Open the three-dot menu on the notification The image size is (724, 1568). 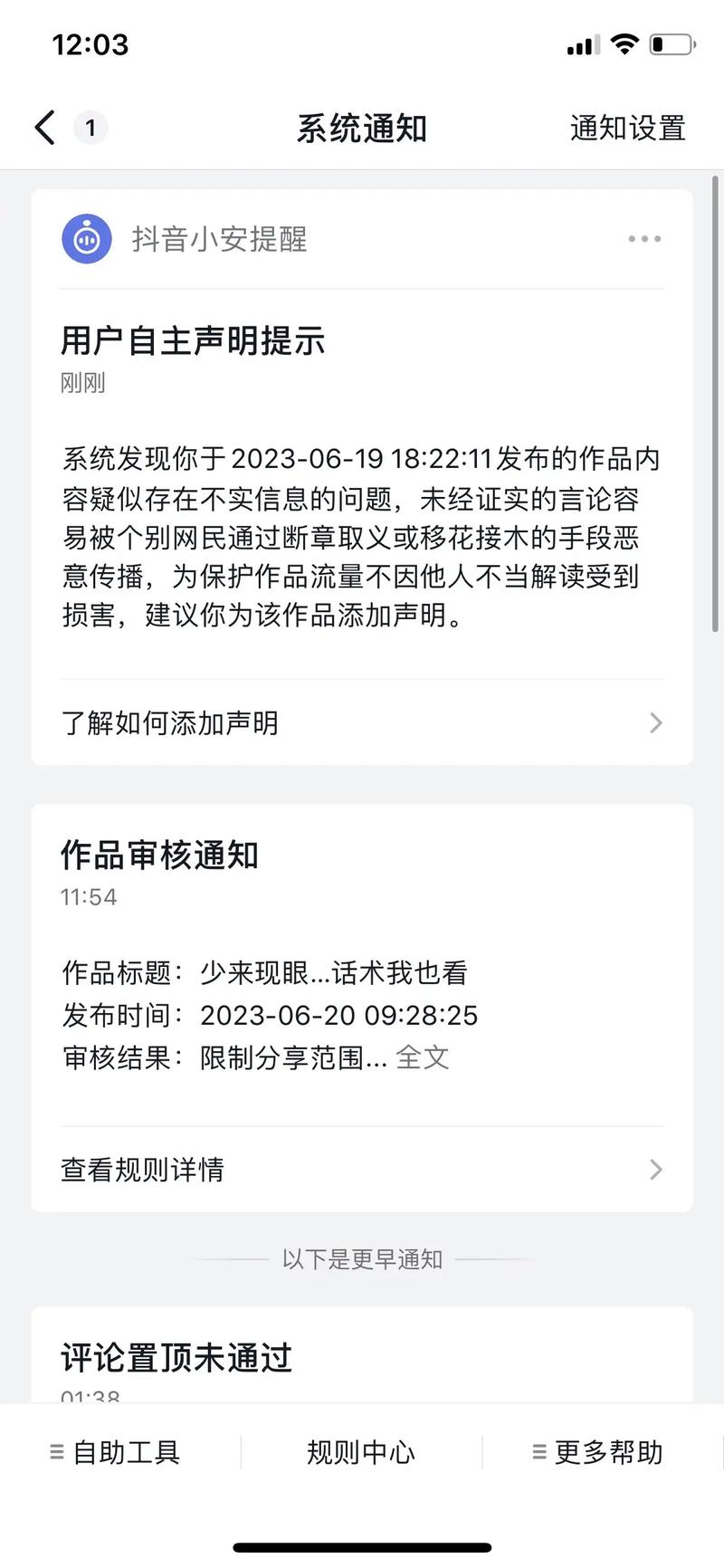tap(643, 238)
